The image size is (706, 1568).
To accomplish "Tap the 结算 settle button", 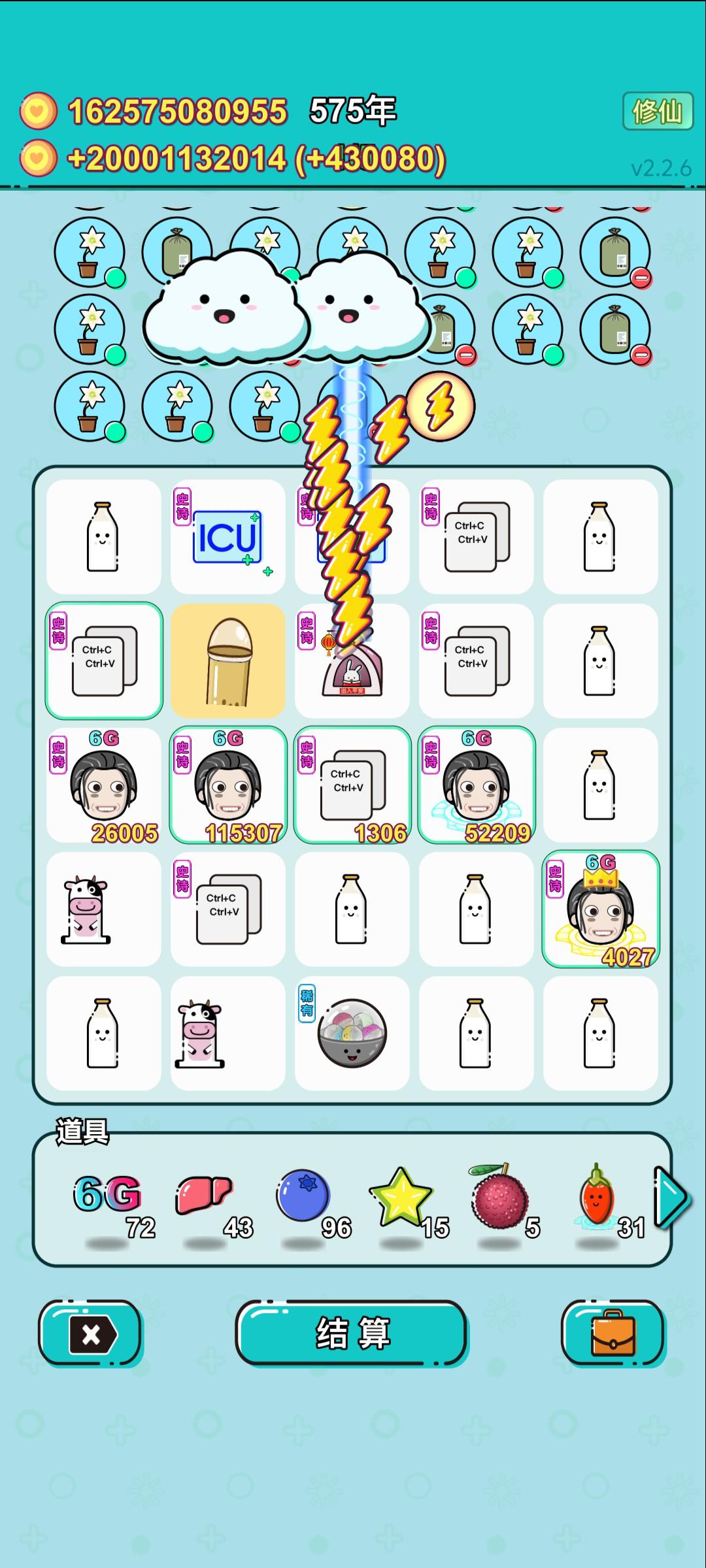I will pos(352,1333).
